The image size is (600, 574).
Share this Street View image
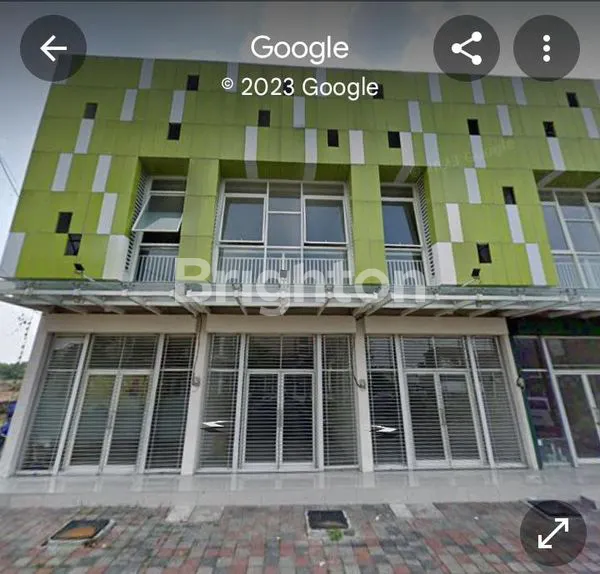466,48
